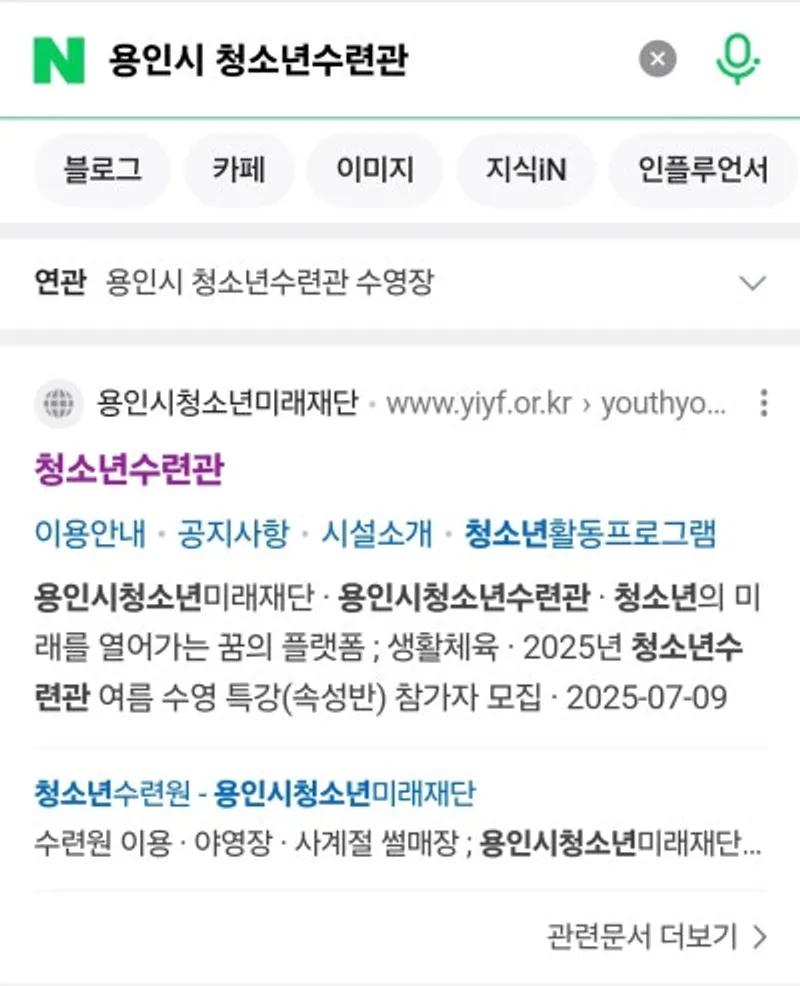Switch to the 카페 tab
The image size is (800, 986).
pos(238,170)
